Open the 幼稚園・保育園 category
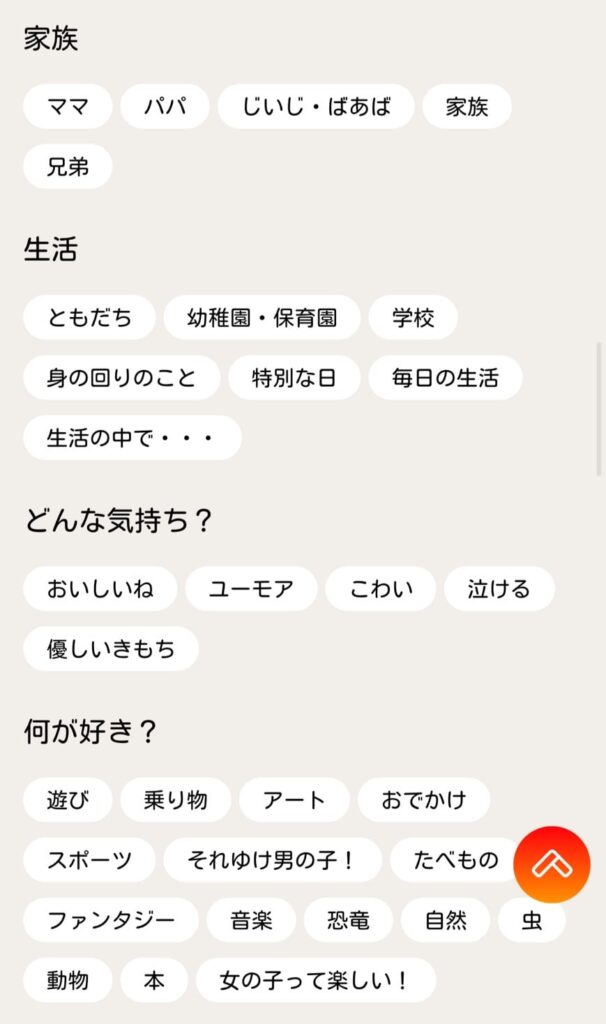Screen dimensions: 606x1024 [262, 318]
